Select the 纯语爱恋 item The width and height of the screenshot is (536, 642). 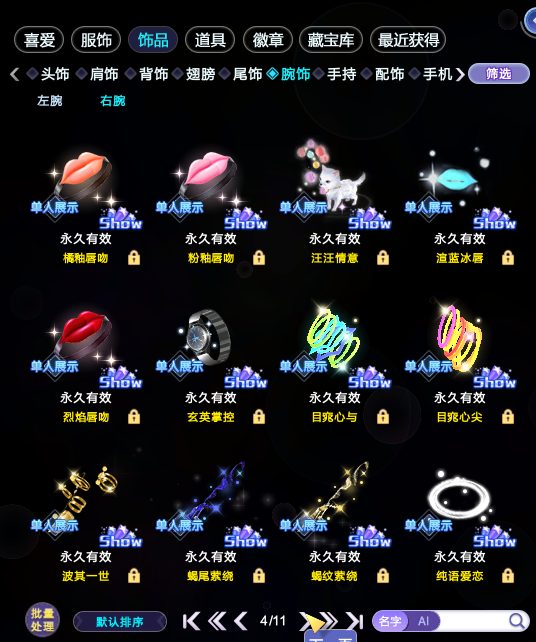[x=459, y=524]
